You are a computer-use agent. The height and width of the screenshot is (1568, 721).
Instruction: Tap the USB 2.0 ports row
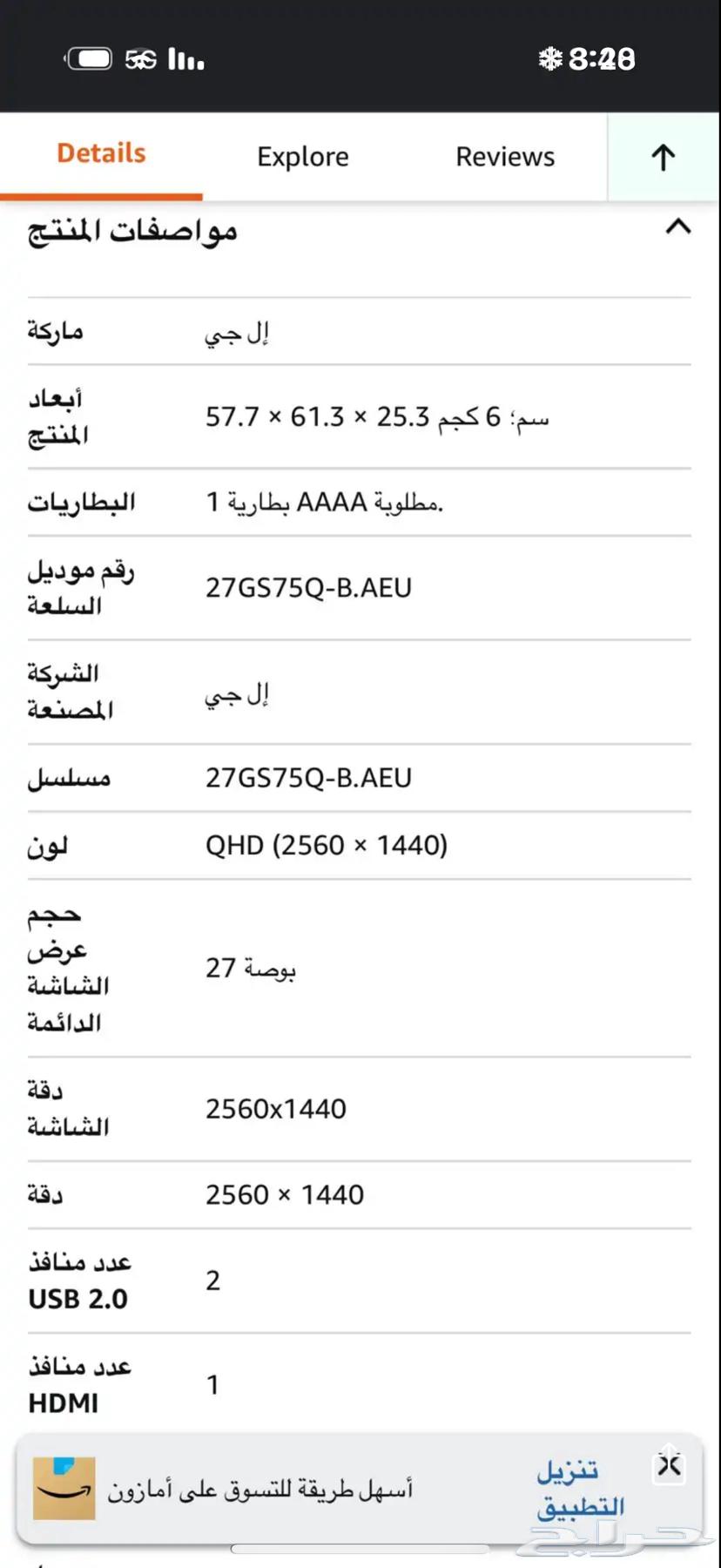[212, 1281]
